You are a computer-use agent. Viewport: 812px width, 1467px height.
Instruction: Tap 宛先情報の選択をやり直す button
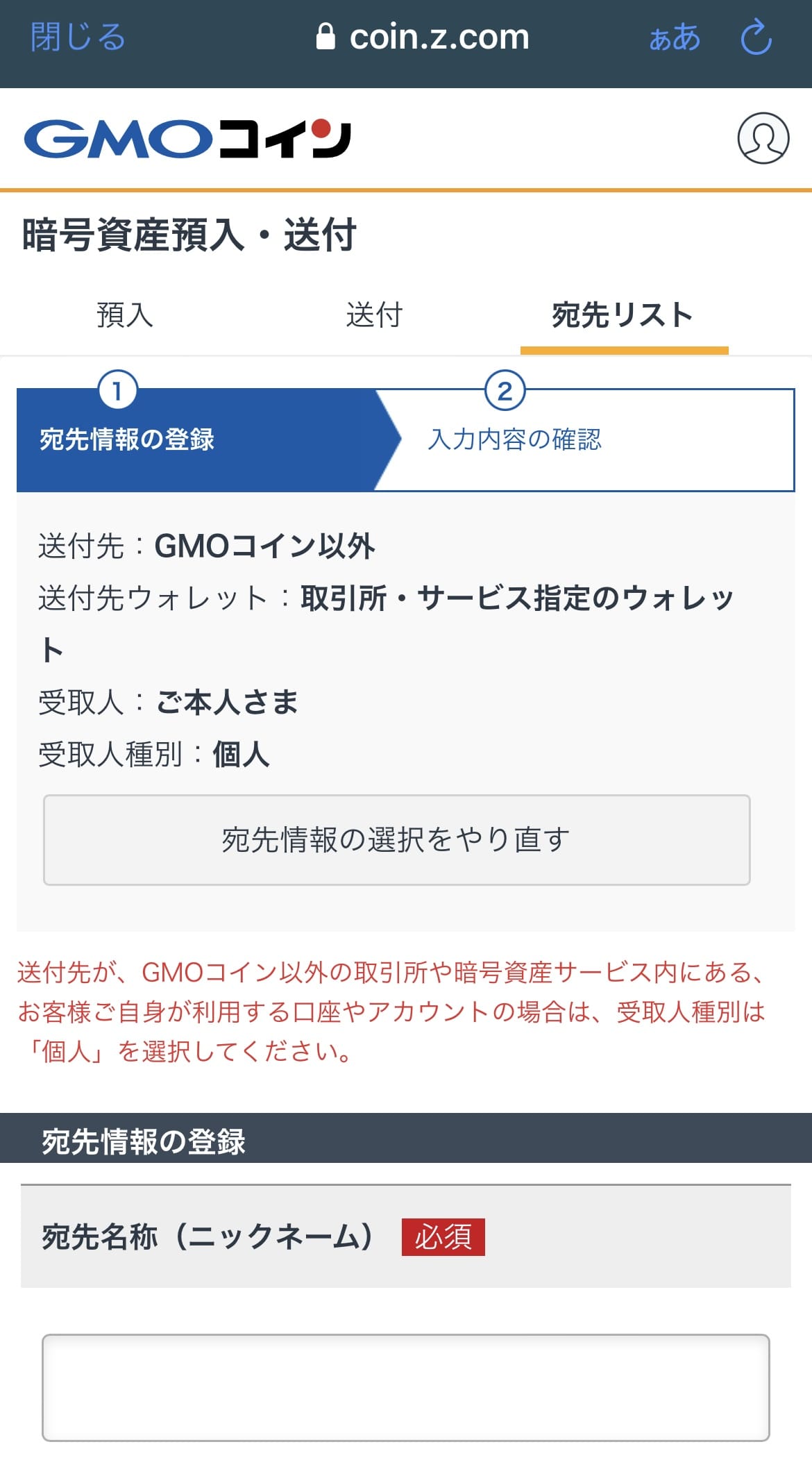[396, 839]
